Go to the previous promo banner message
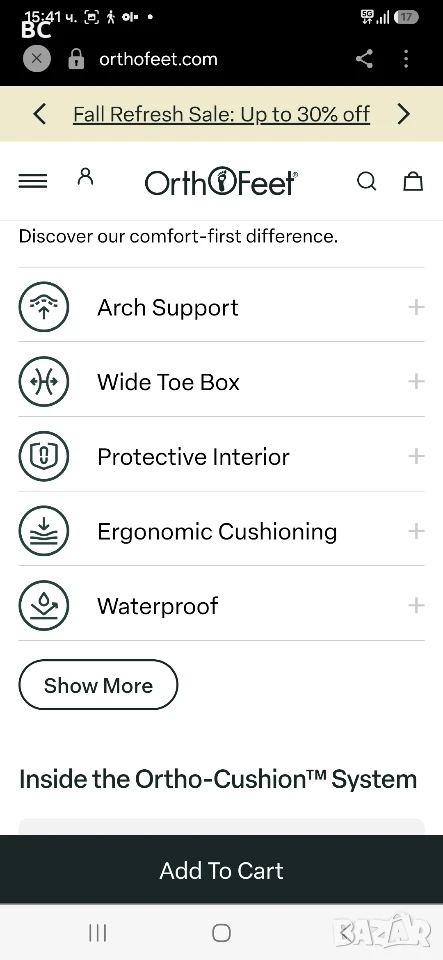443x960 pixels. coord(40,114)
